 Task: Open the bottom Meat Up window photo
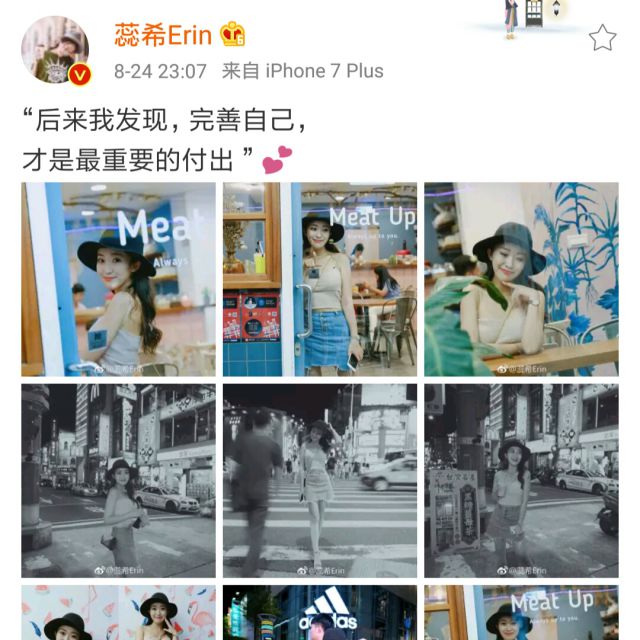(521, 613)
